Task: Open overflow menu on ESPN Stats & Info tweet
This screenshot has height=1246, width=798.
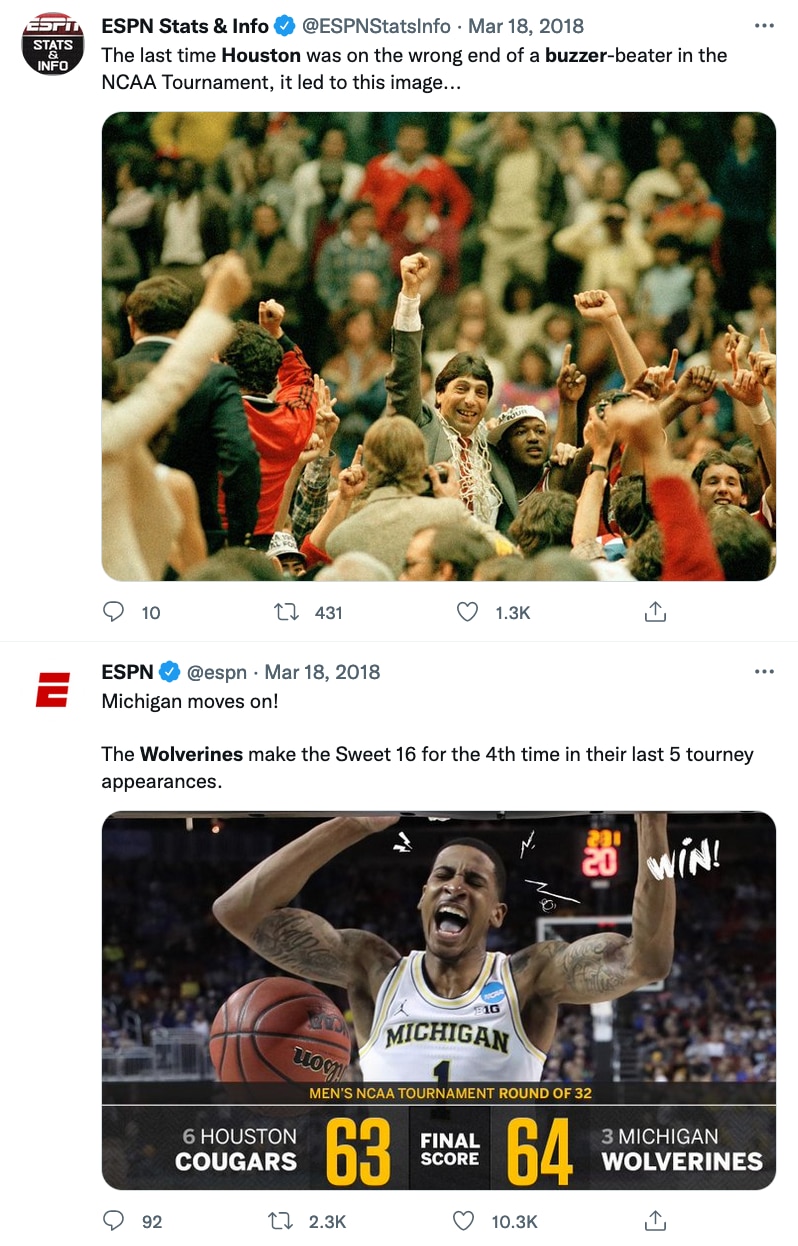Action: pos(764,26)
